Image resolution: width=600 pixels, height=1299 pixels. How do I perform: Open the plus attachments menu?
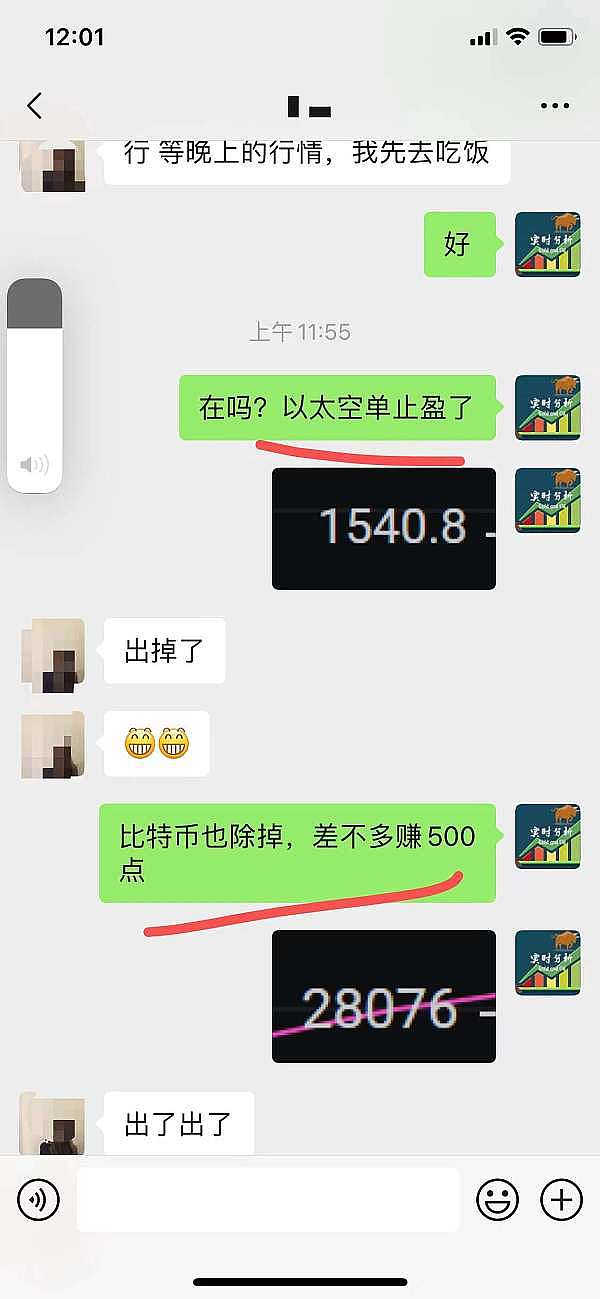561,1199
